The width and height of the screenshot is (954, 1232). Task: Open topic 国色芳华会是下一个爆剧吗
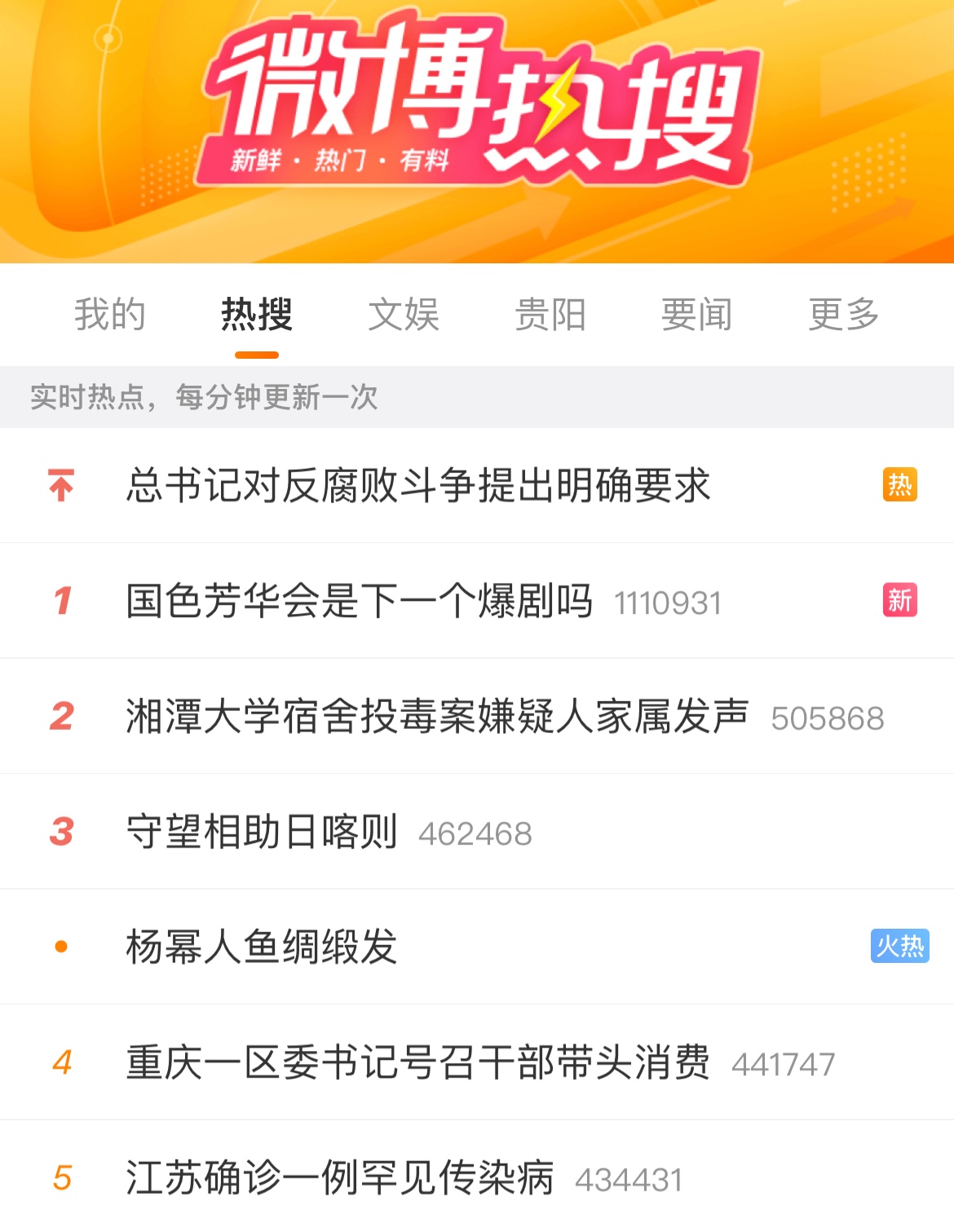point(360,602)
